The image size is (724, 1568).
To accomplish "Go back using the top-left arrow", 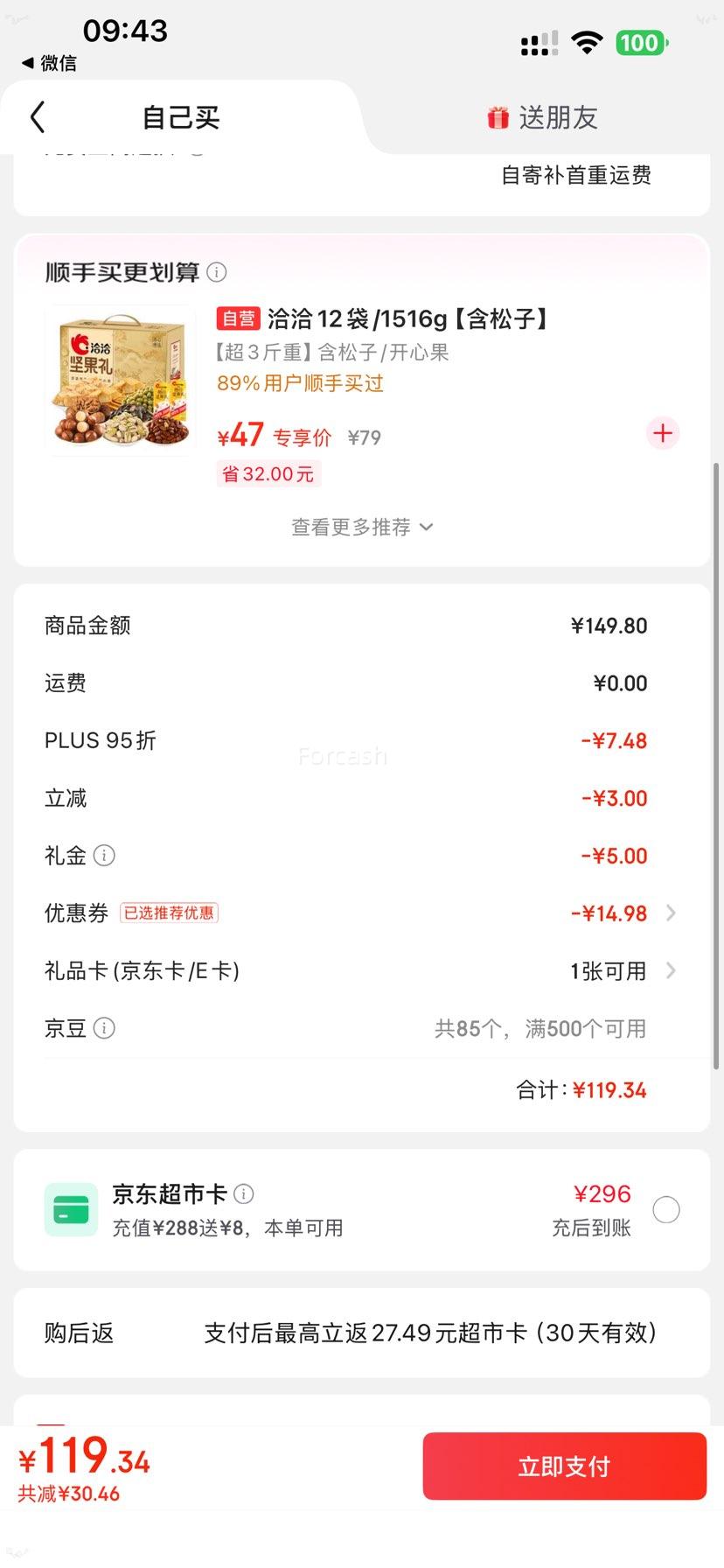I will point(38,117).
